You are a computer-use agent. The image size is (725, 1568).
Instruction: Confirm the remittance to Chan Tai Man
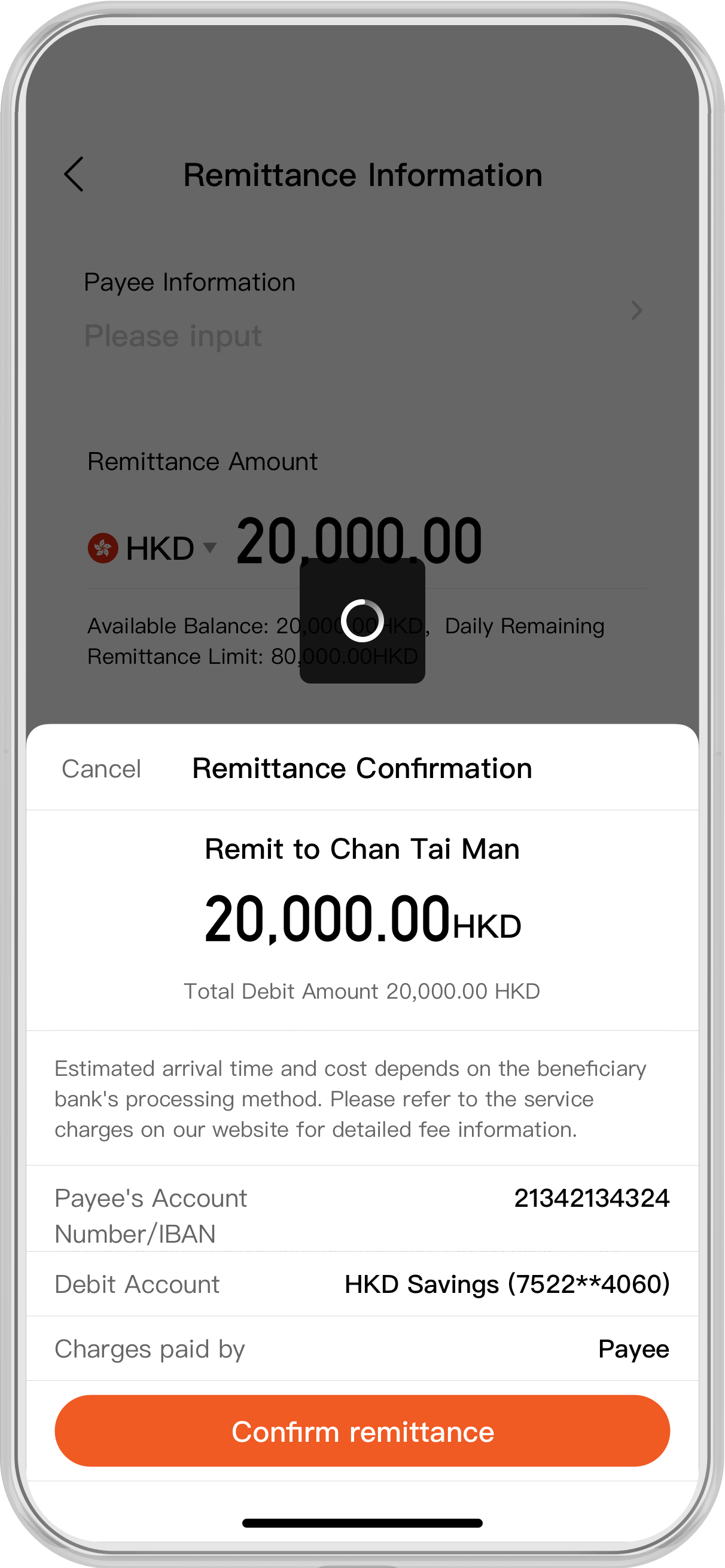coord(362,1431)
